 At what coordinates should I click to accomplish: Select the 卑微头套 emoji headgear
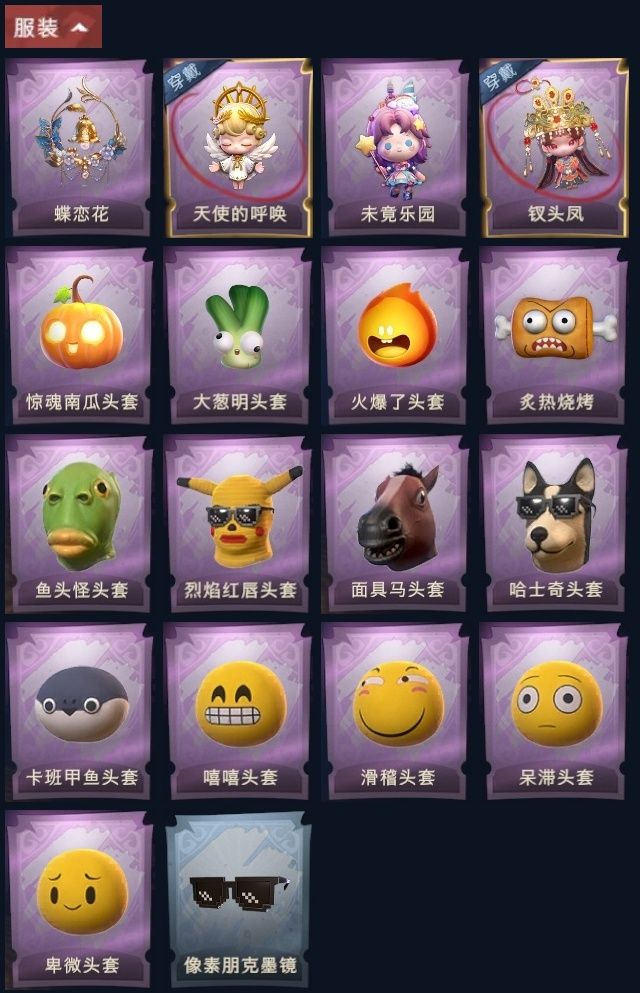(x=80, y=898)
